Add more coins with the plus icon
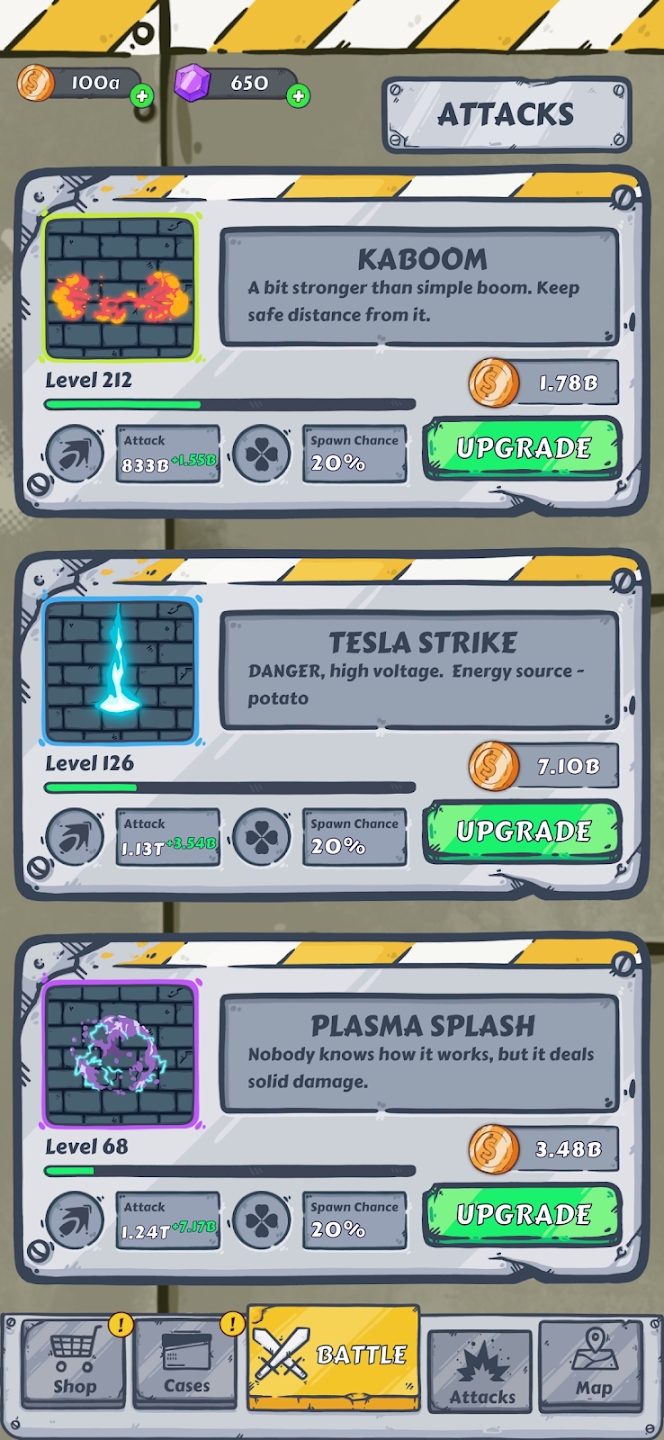The image size is (664, 1440). [x=142, y=96]
